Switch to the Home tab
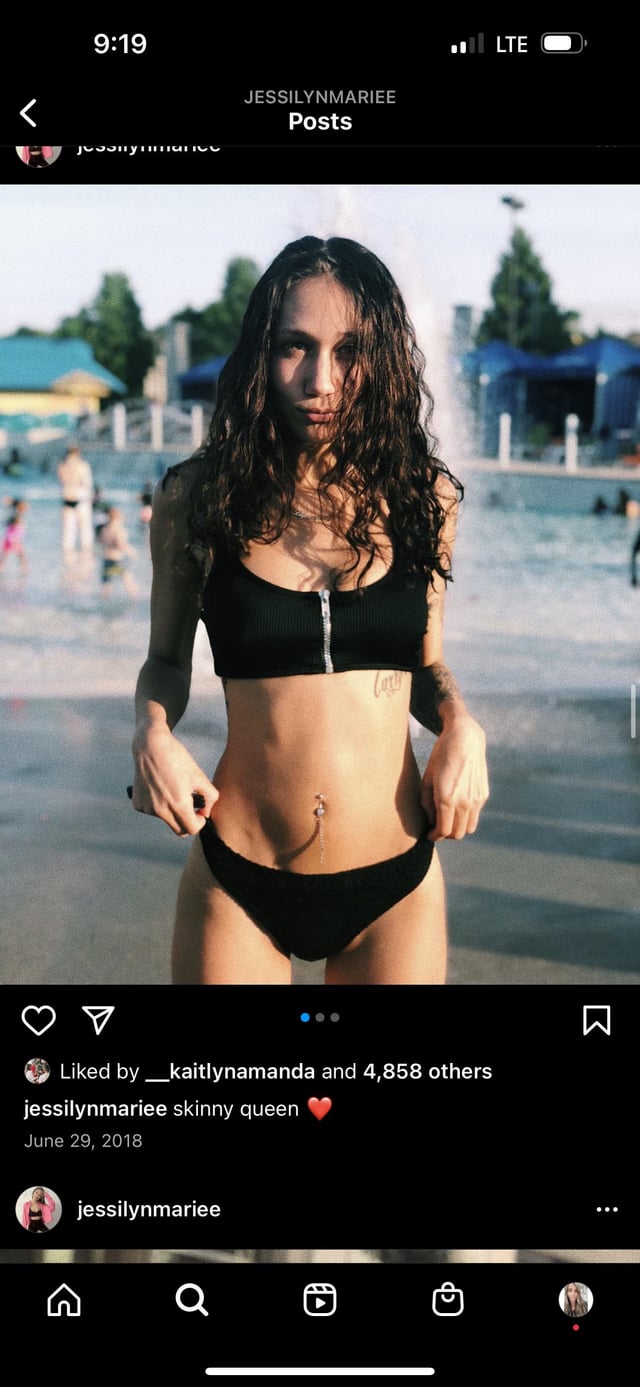The height and width of the screenshot is (1387, 640). (x=64, y=1300)
